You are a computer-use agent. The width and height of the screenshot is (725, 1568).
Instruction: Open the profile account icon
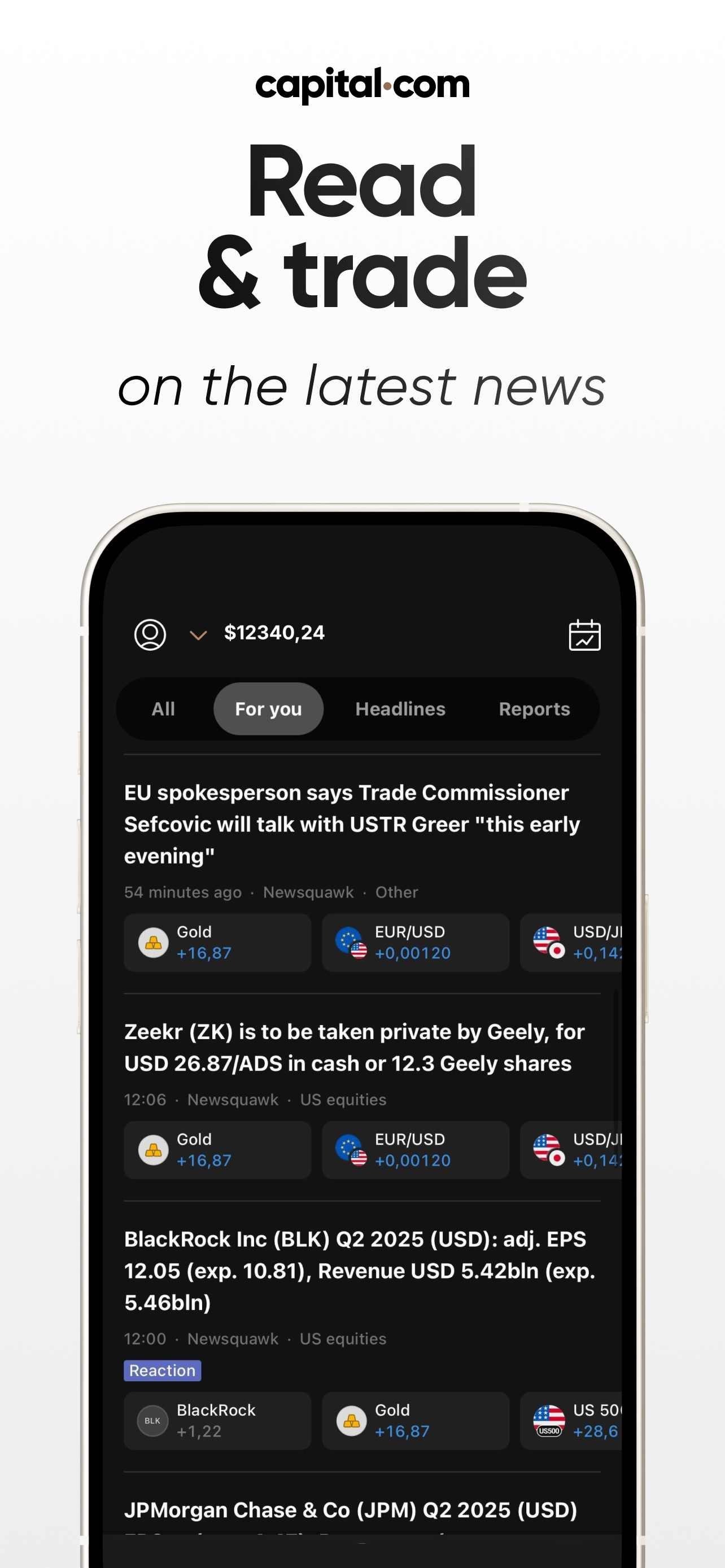click(x=150, y=634)
